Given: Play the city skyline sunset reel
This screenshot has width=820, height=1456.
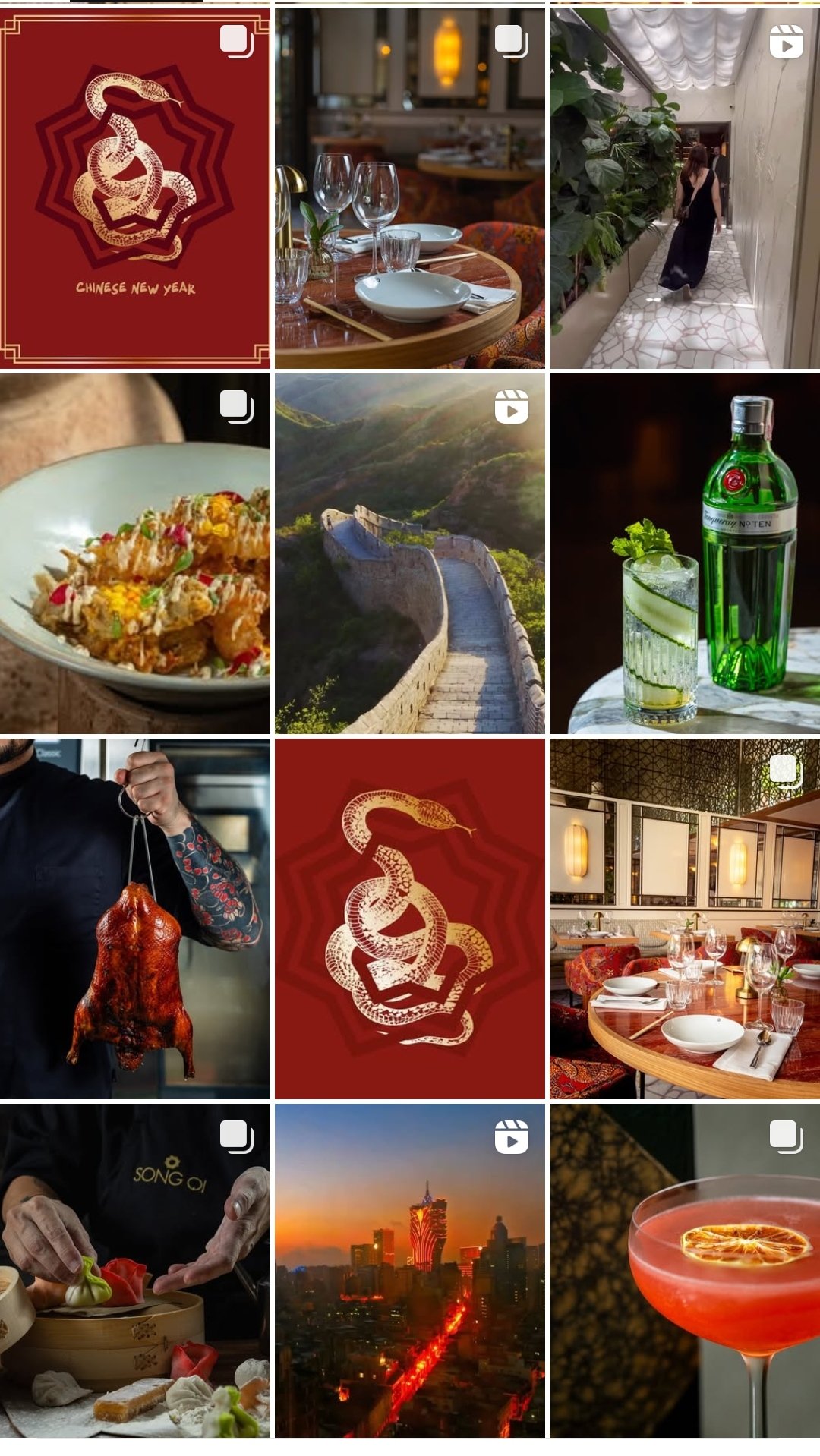Looking at the screenshot, I should 410,1271.
